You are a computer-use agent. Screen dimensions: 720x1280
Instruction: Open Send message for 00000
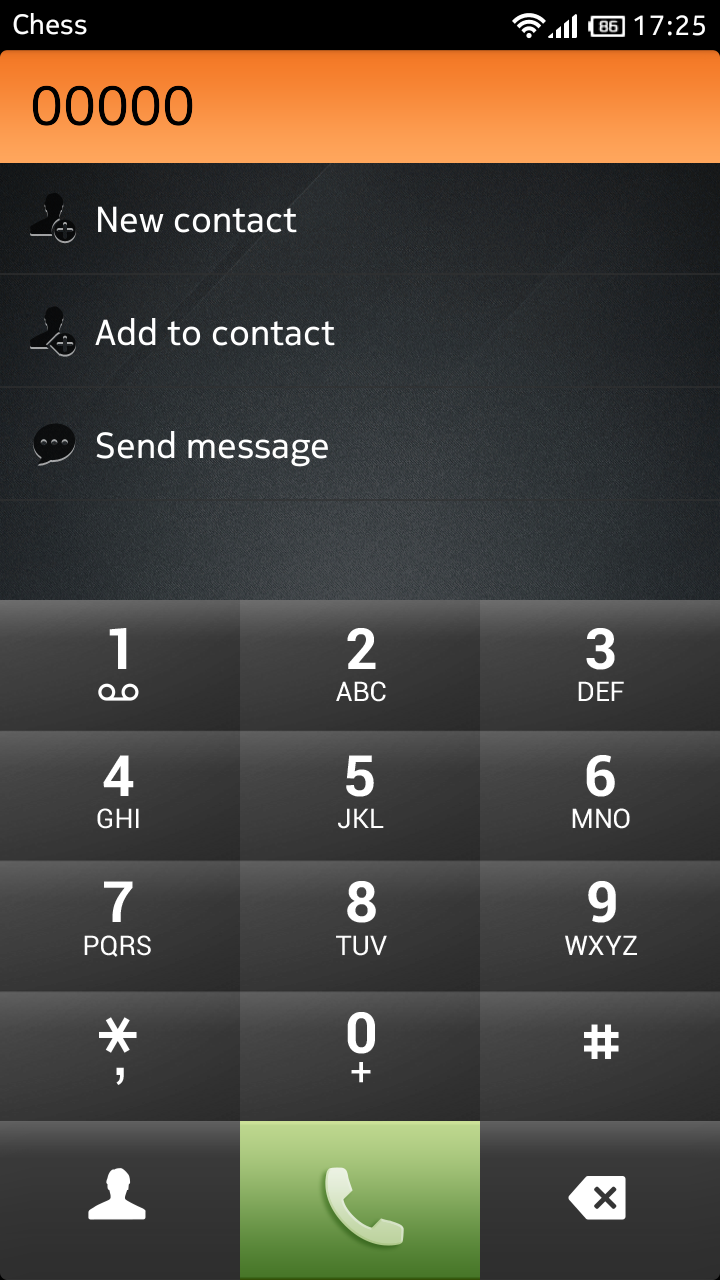[360, 445]
